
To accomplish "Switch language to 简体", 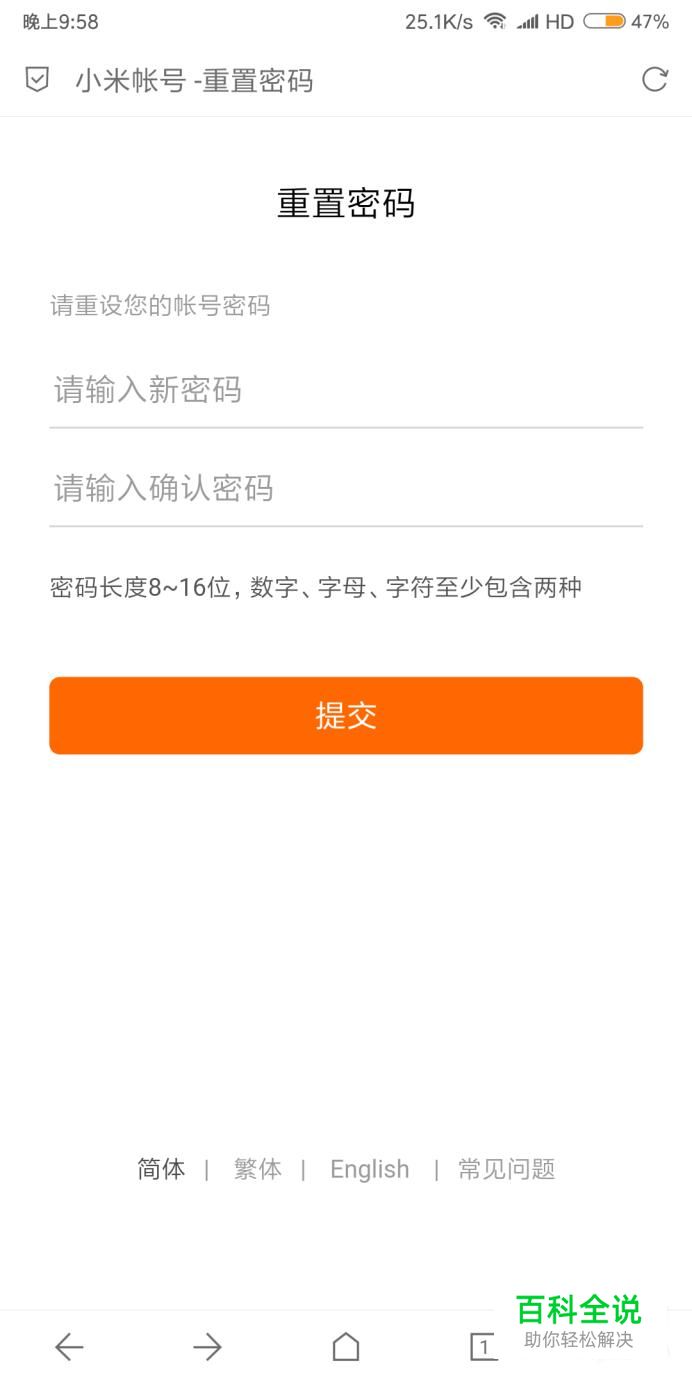I will [x=161, y=1169].
